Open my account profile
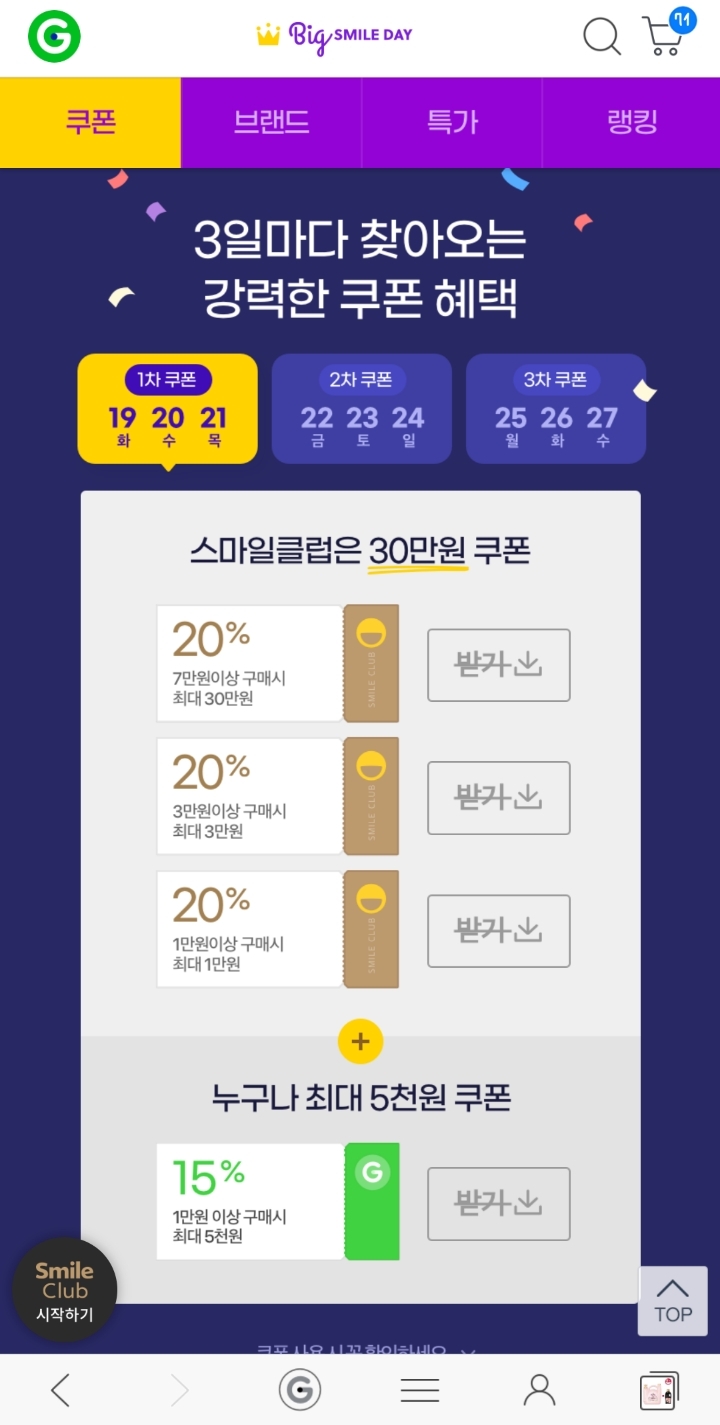This screenshot has width=720, height=1425. (x=540, y=1390)
